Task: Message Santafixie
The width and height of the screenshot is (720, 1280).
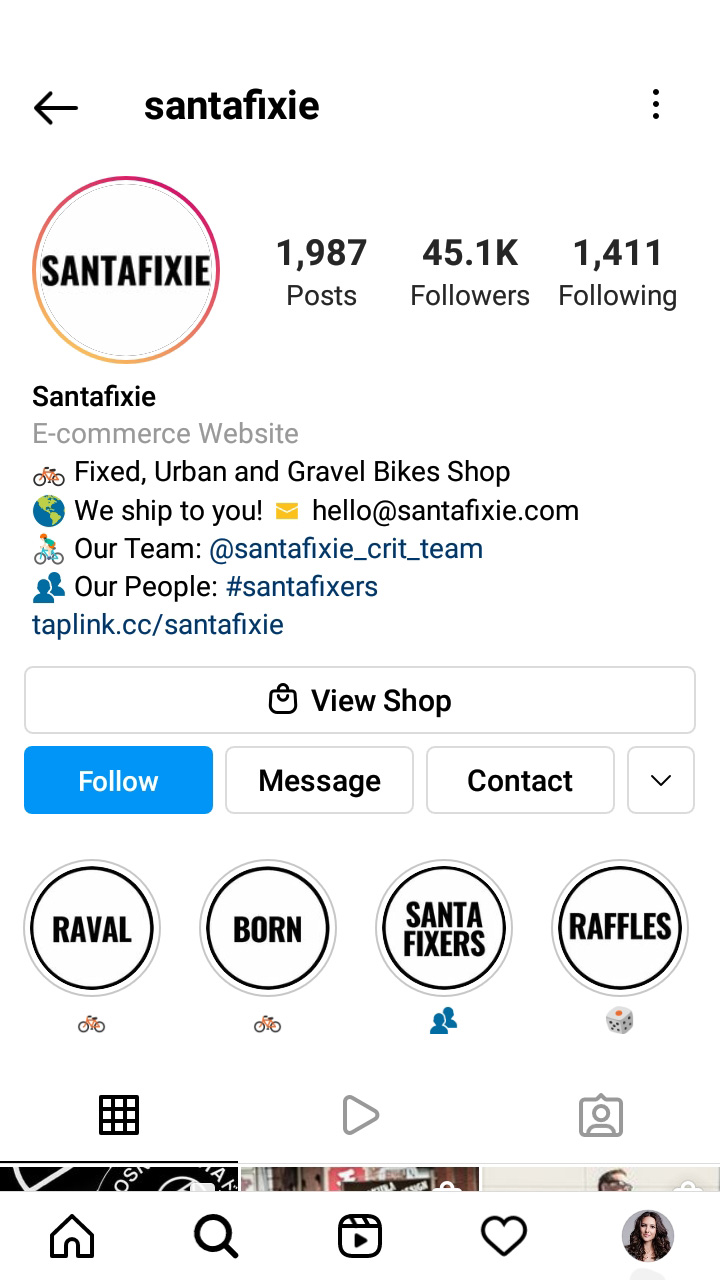Action: coord(319,780)
